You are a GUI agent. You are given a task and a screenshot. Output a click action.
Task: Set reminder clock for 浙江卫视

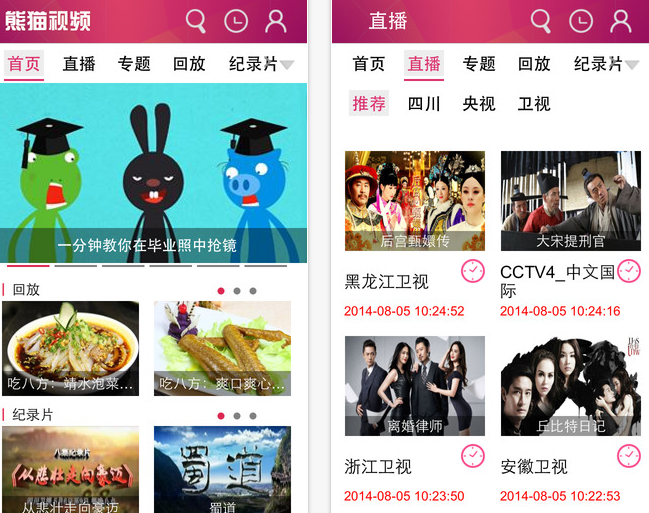(x=473, y=456)
